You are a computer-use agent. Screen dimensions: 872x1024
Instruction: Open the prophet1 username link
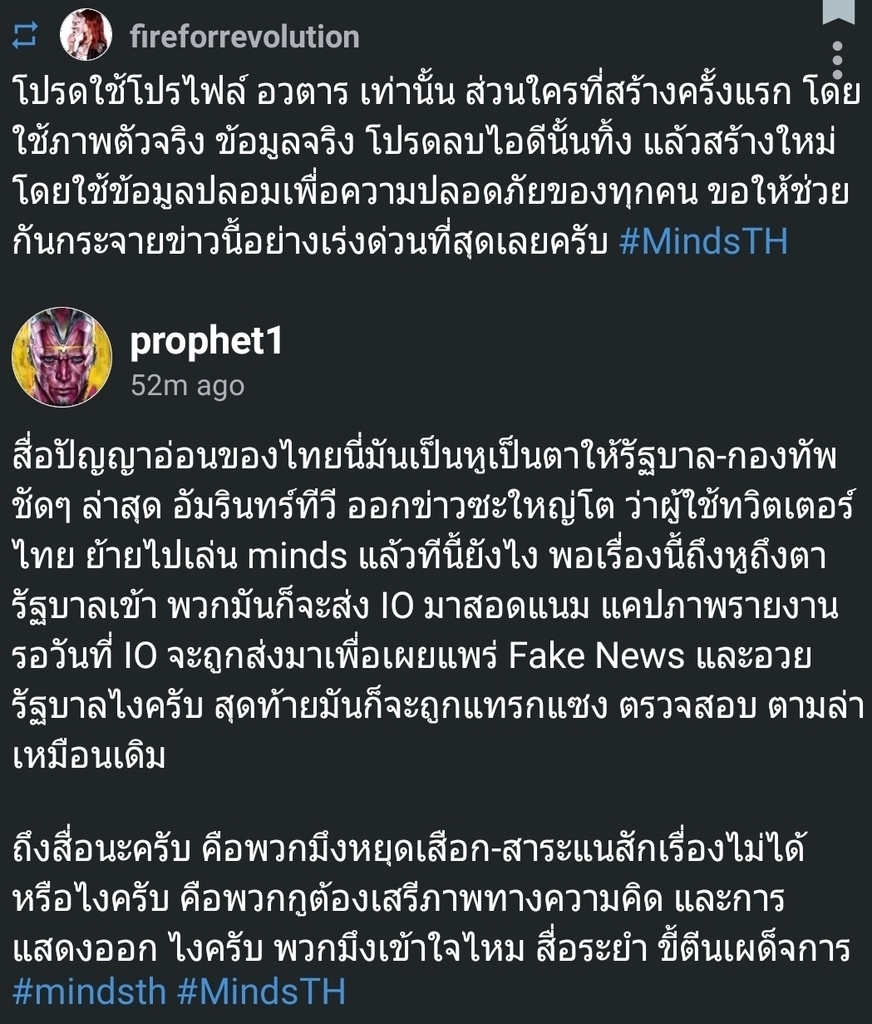[207, 342]
